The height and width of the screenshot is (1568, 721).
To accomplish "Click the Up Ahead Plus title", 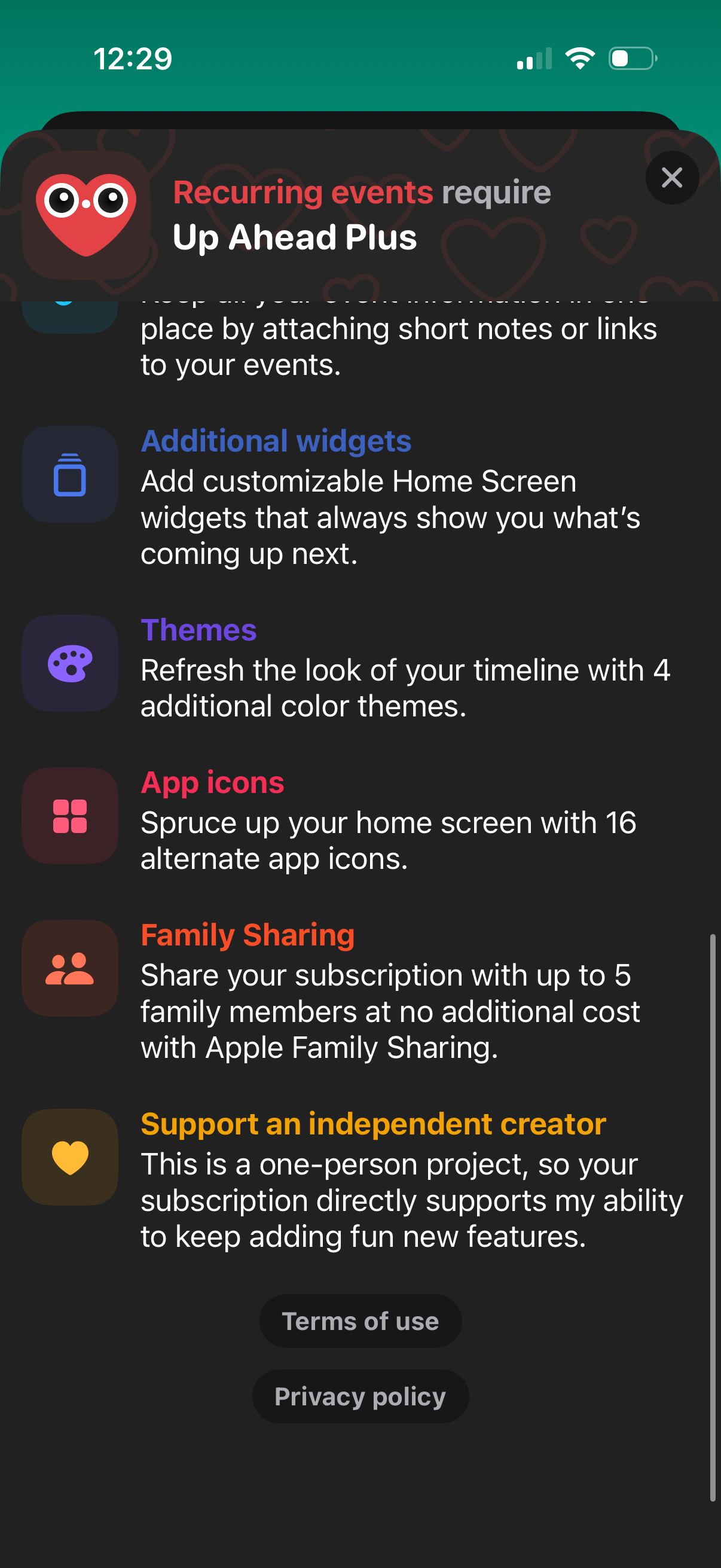I will point(297,237).
